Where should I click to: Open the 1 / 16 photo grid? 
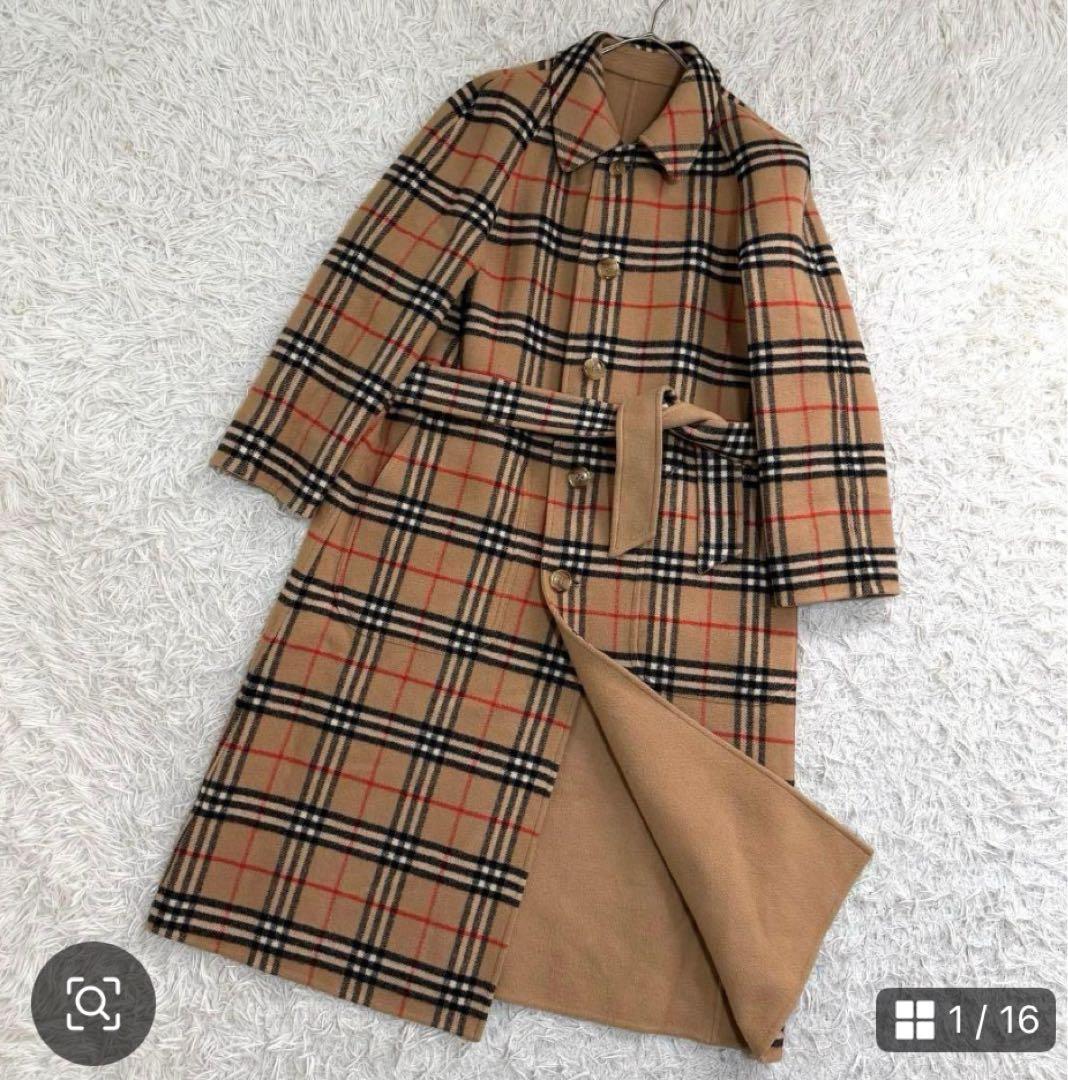(x=965, y=1019)
